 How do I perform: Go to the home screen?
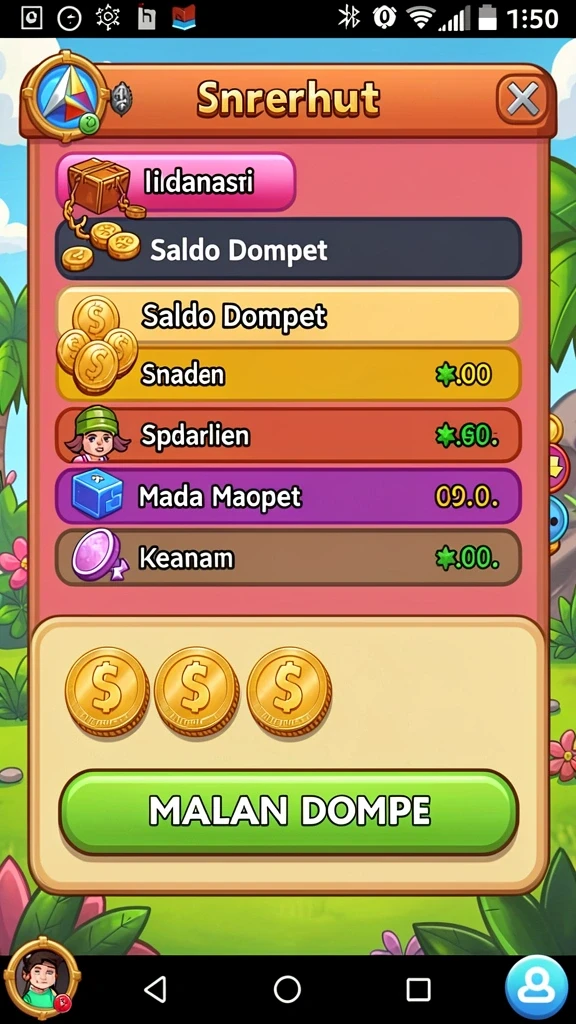click(x=287, y=989)
